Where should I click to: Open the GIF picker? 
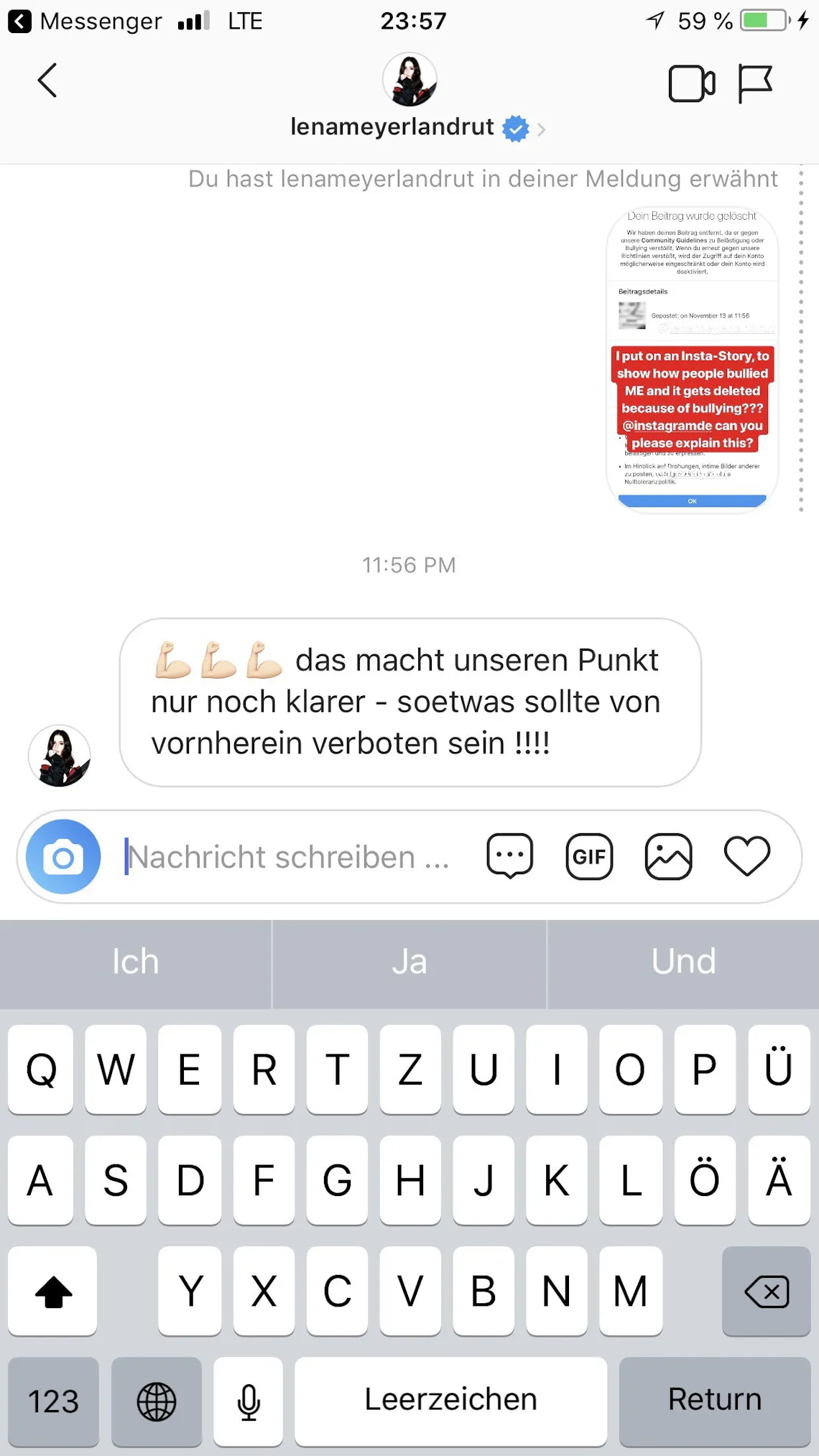589,856
